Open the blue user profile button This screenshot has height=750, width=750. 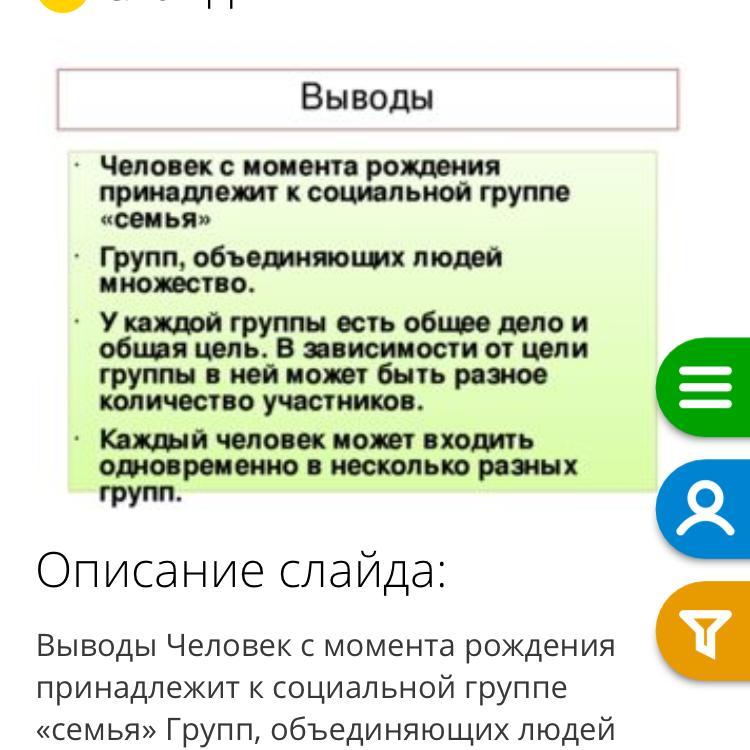point(706,510)
